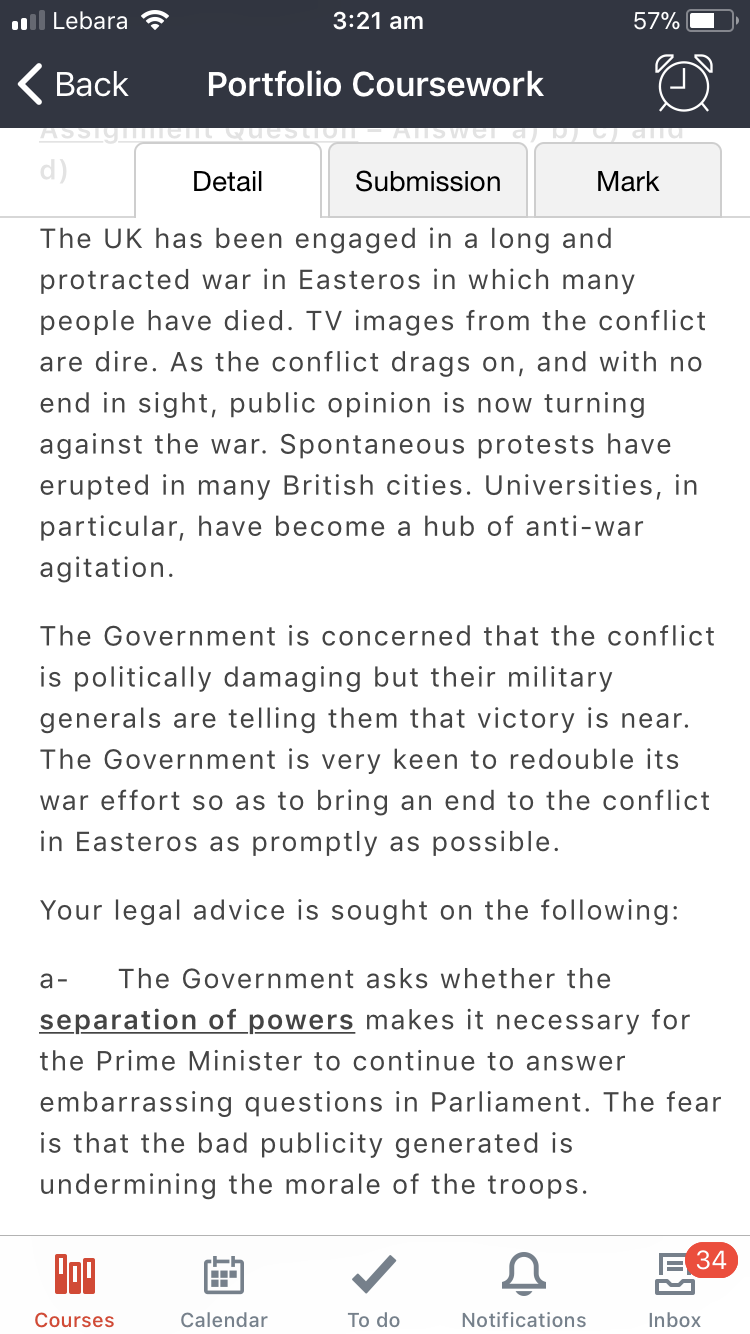
Task: Open the separation of powers link
Action: tap(197, 1021)
